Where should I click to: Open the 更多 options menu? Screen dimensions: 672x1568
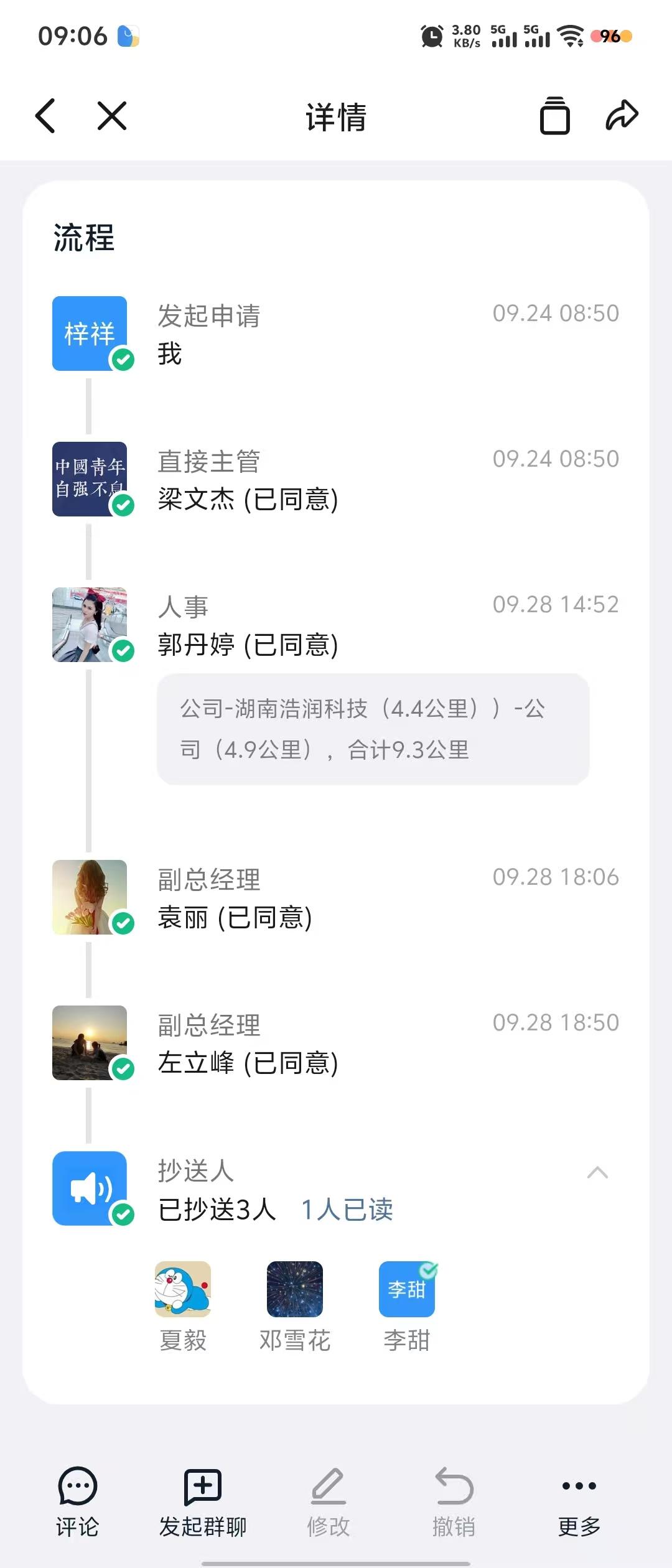[x=579, y=1501]
